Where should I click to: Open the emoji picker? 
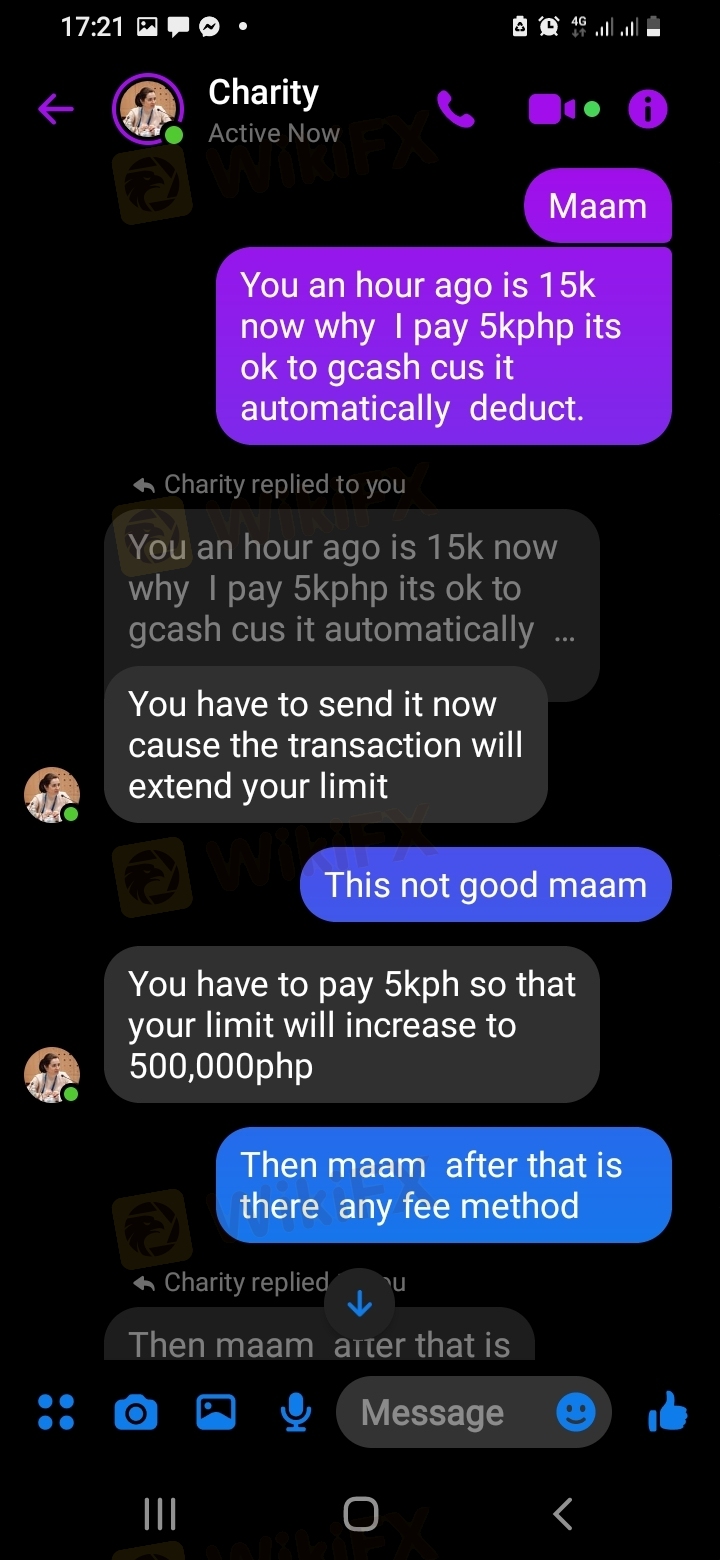576,1412
